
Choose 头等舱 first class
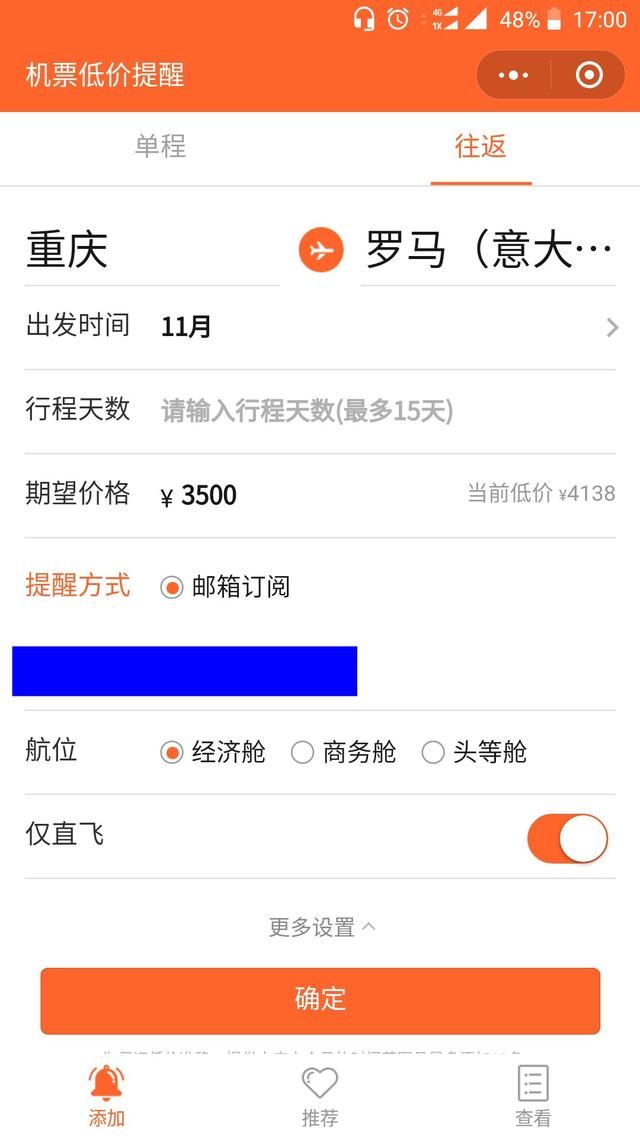[474, 753]
